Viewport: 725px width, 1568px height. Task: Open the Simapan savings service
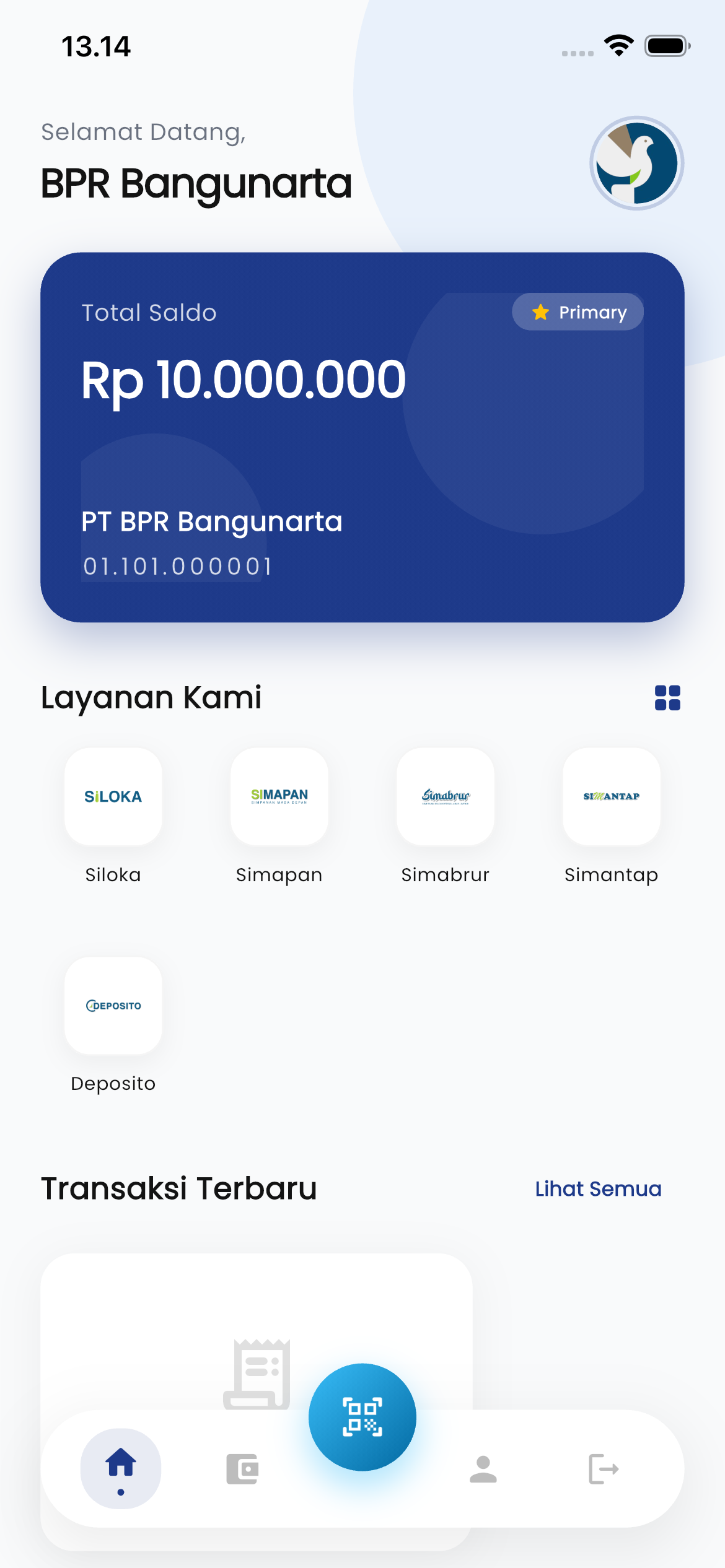(279, 798)
